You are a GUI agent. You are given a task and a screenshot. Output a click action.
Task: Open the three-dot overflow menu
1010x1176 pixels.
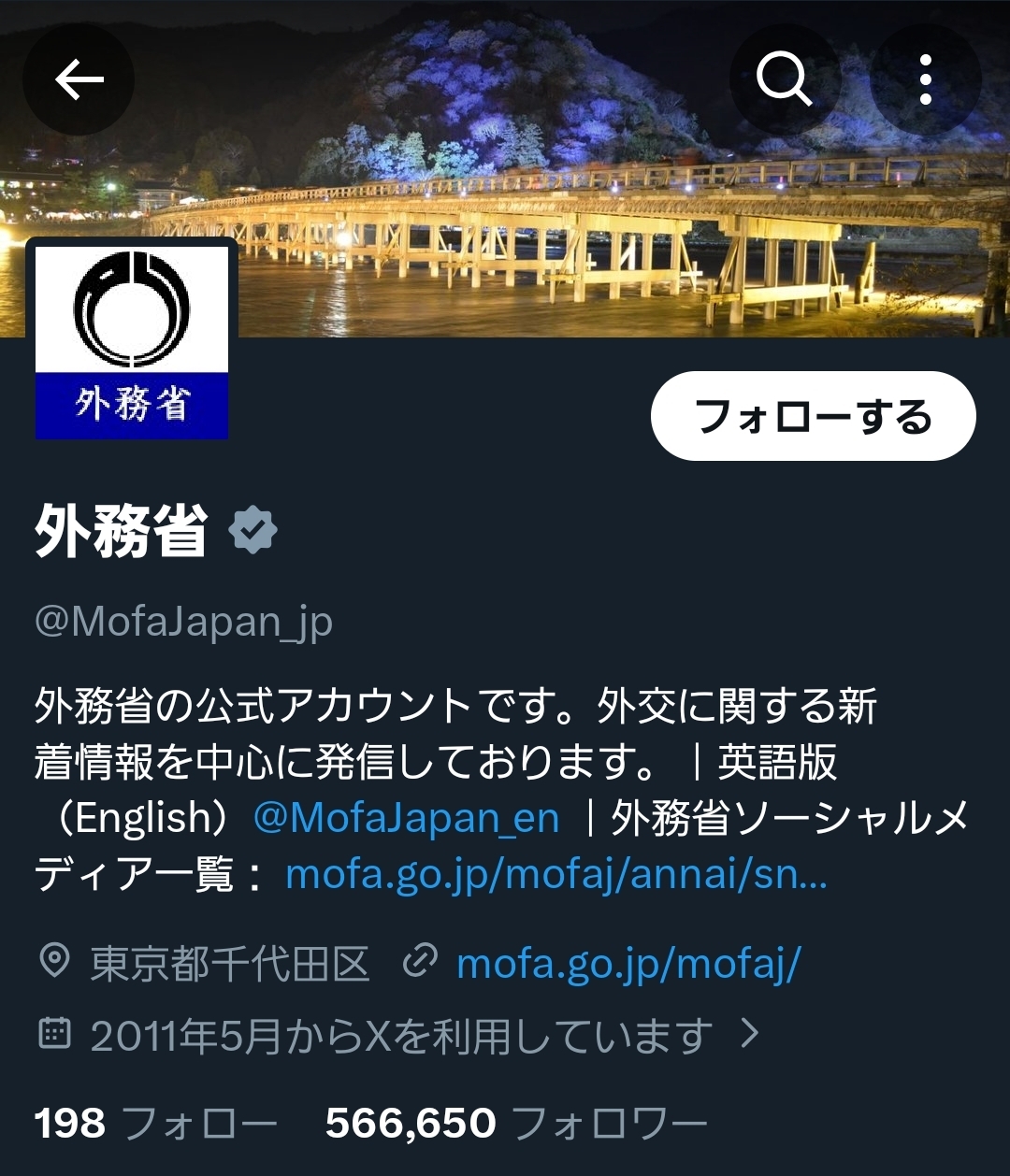point(925,80)
